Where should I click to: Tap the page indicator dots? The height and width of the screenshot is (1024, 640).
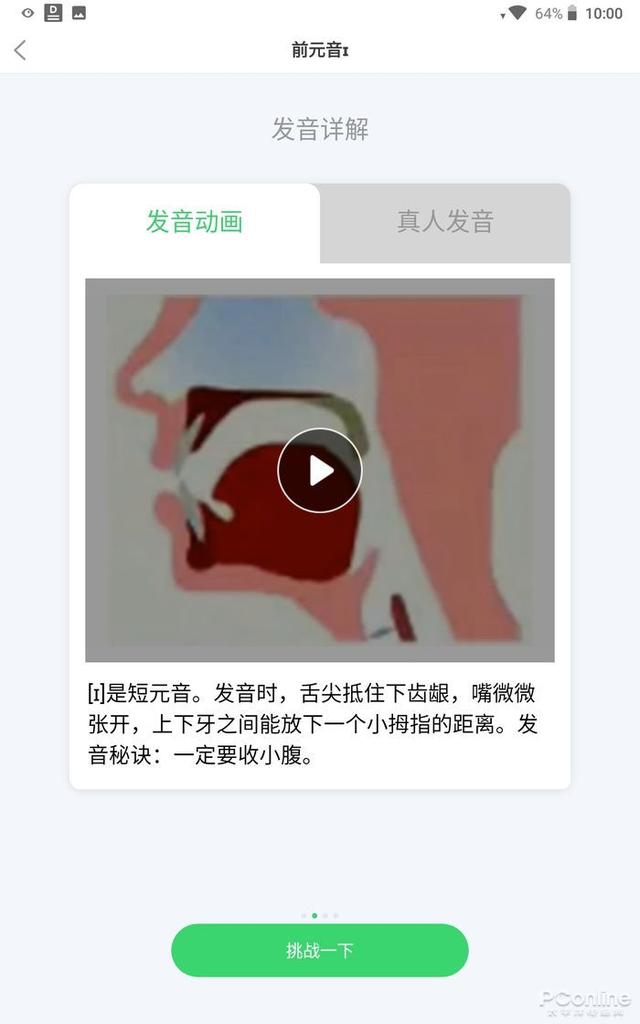pos(320,915)
